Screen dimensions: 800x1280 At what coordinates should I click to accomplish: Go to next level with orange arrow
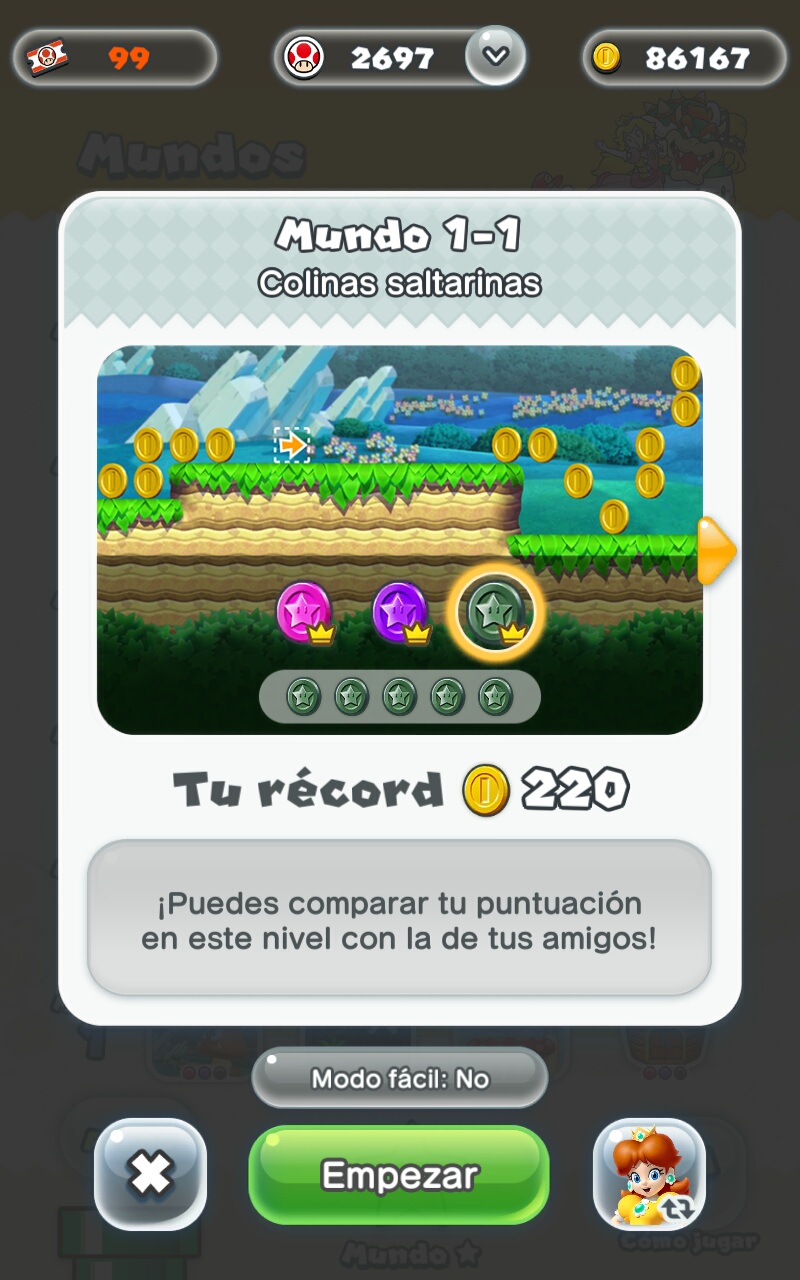pyautogui.click(x=716, y=550)
